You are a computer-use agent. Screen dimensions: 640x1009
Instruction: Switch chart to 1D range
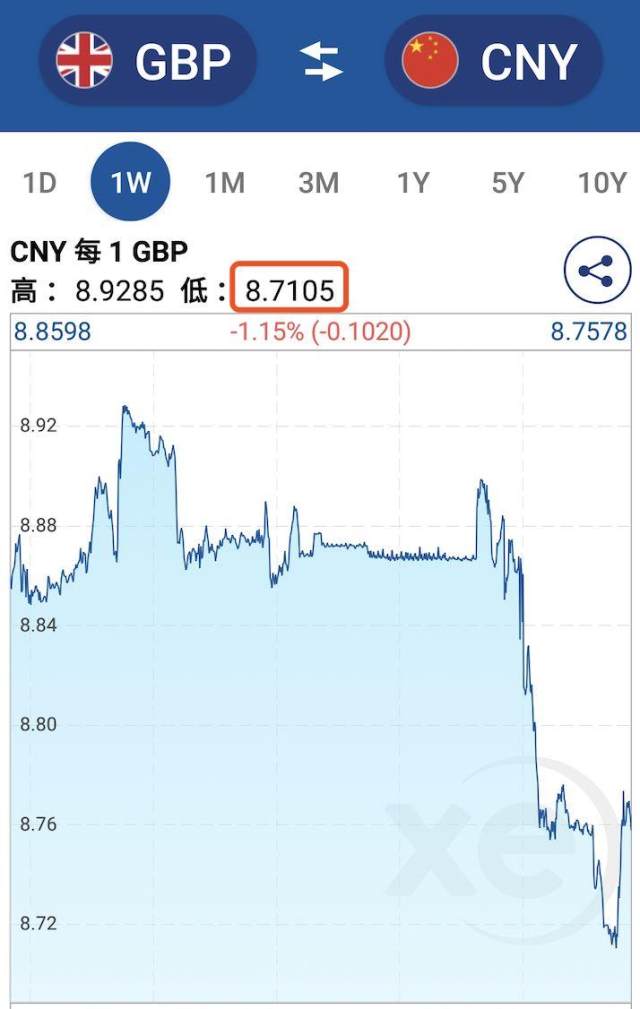pyautogui.click(x=39, y=183)
